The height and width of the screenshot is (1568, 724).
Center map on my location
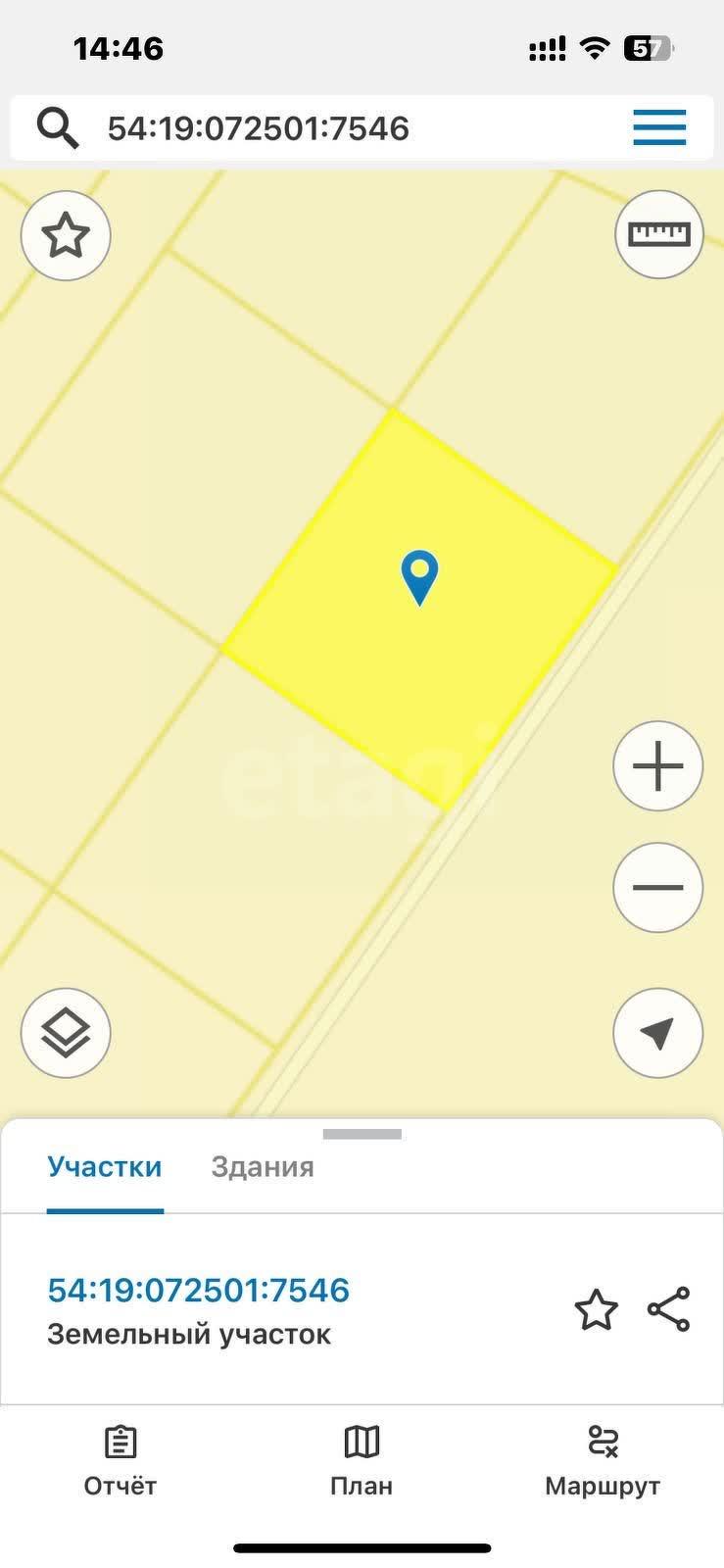[x=658, y=1032]
